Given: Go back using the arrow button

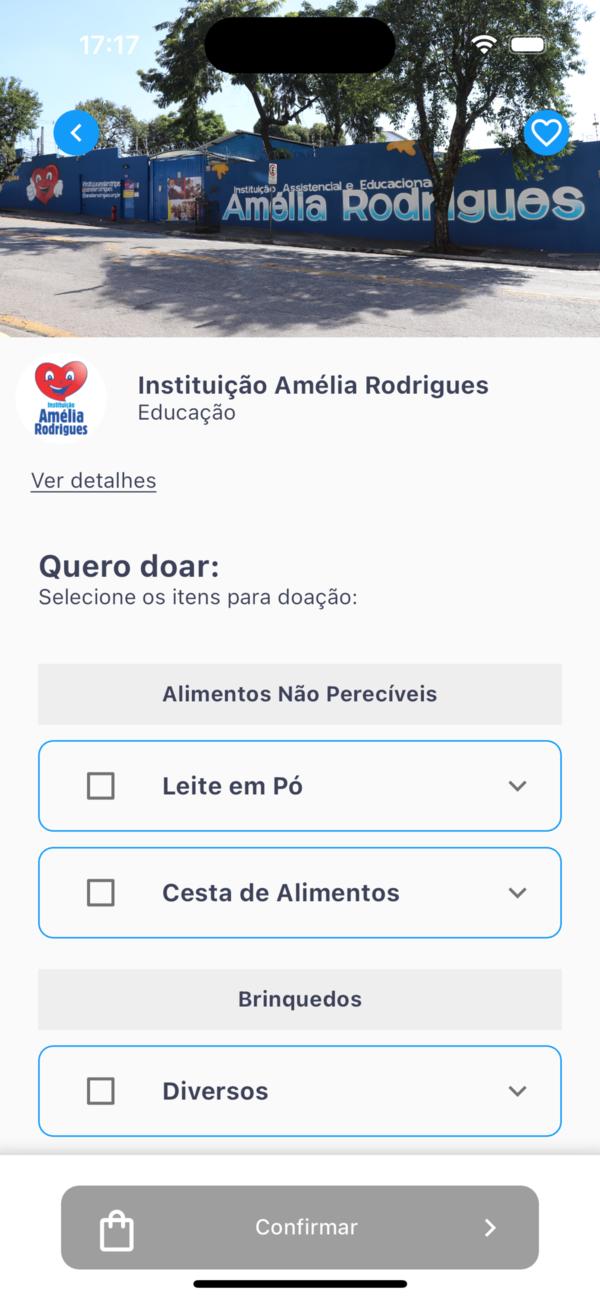Looking at the screenshot, I should 76,132.
